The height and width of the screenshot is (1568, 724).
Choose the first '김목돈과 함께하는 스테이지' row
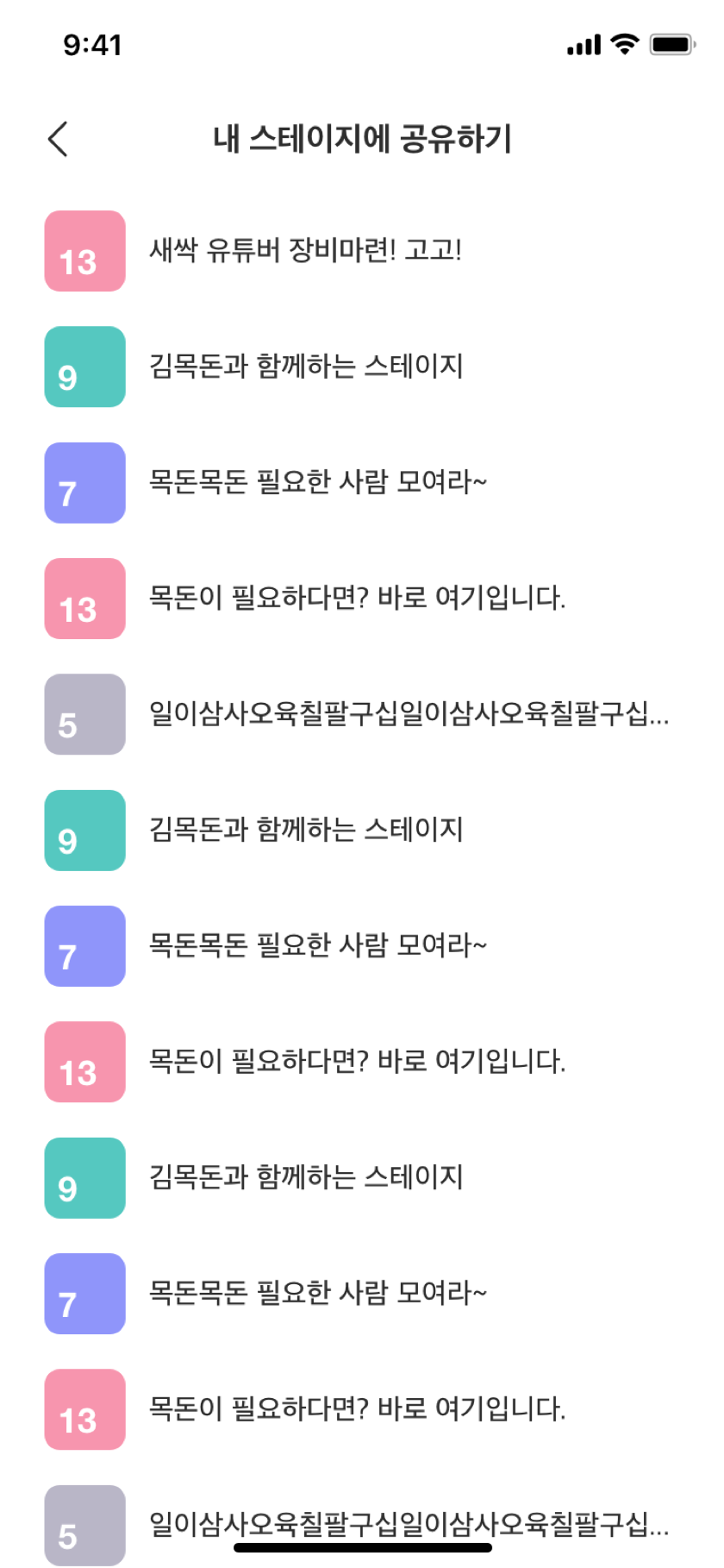point(306,367)
